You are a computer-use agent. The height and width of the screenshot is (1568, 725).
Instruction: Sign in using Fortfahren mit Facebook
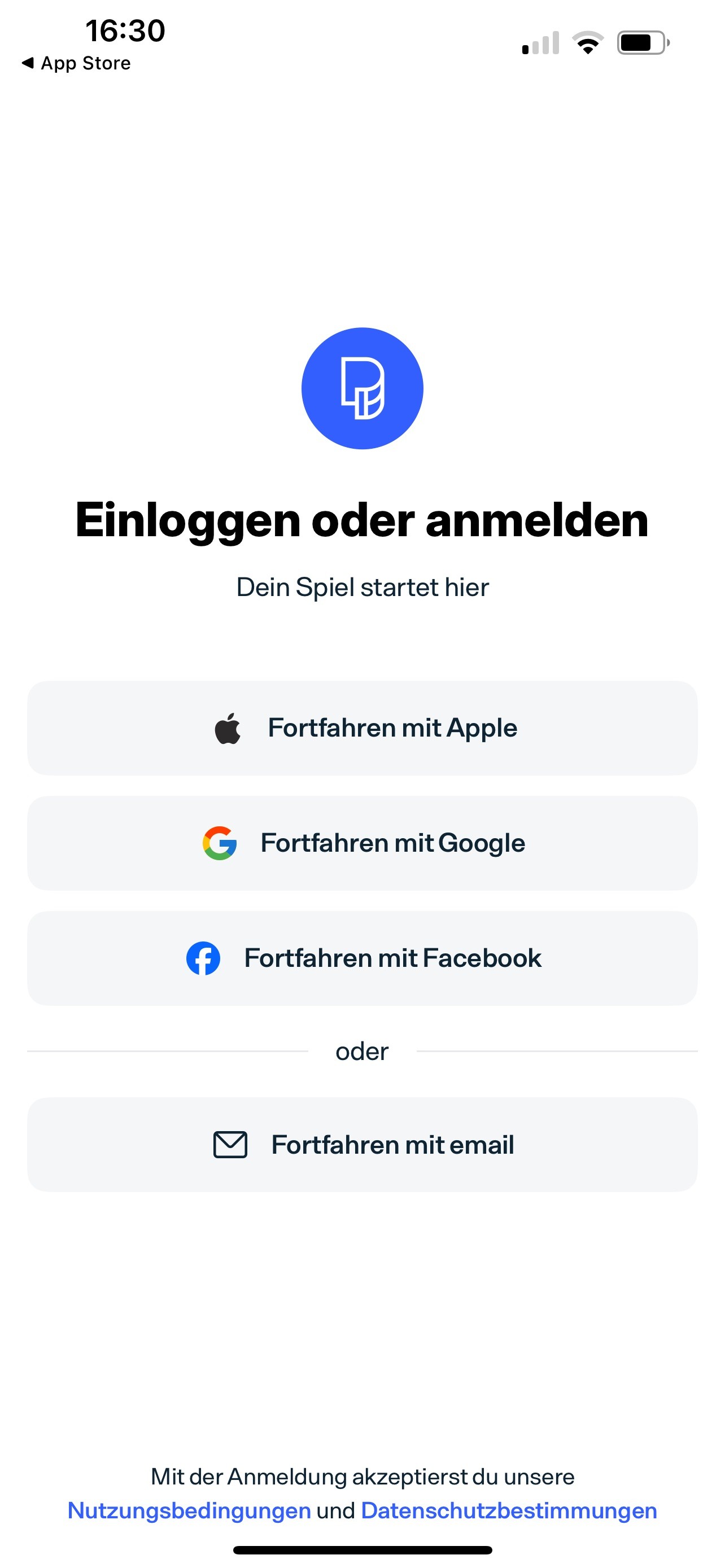362,958
